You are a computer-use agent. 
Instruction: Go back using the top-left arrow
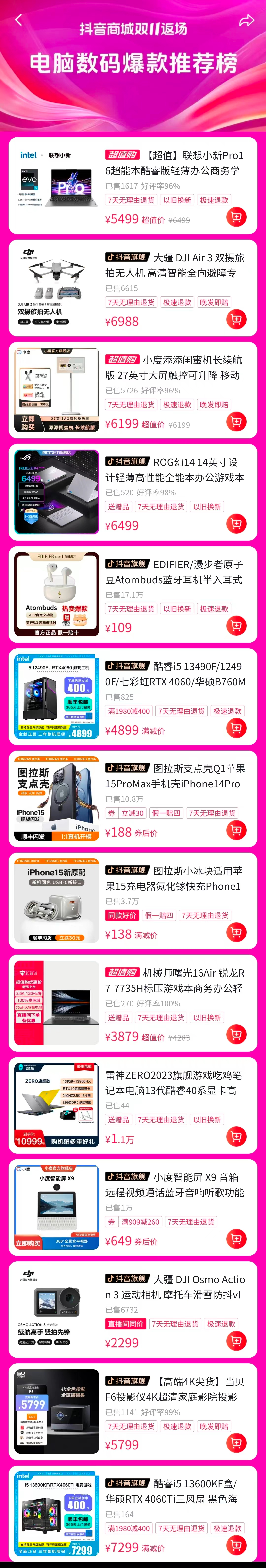[18, 21]
